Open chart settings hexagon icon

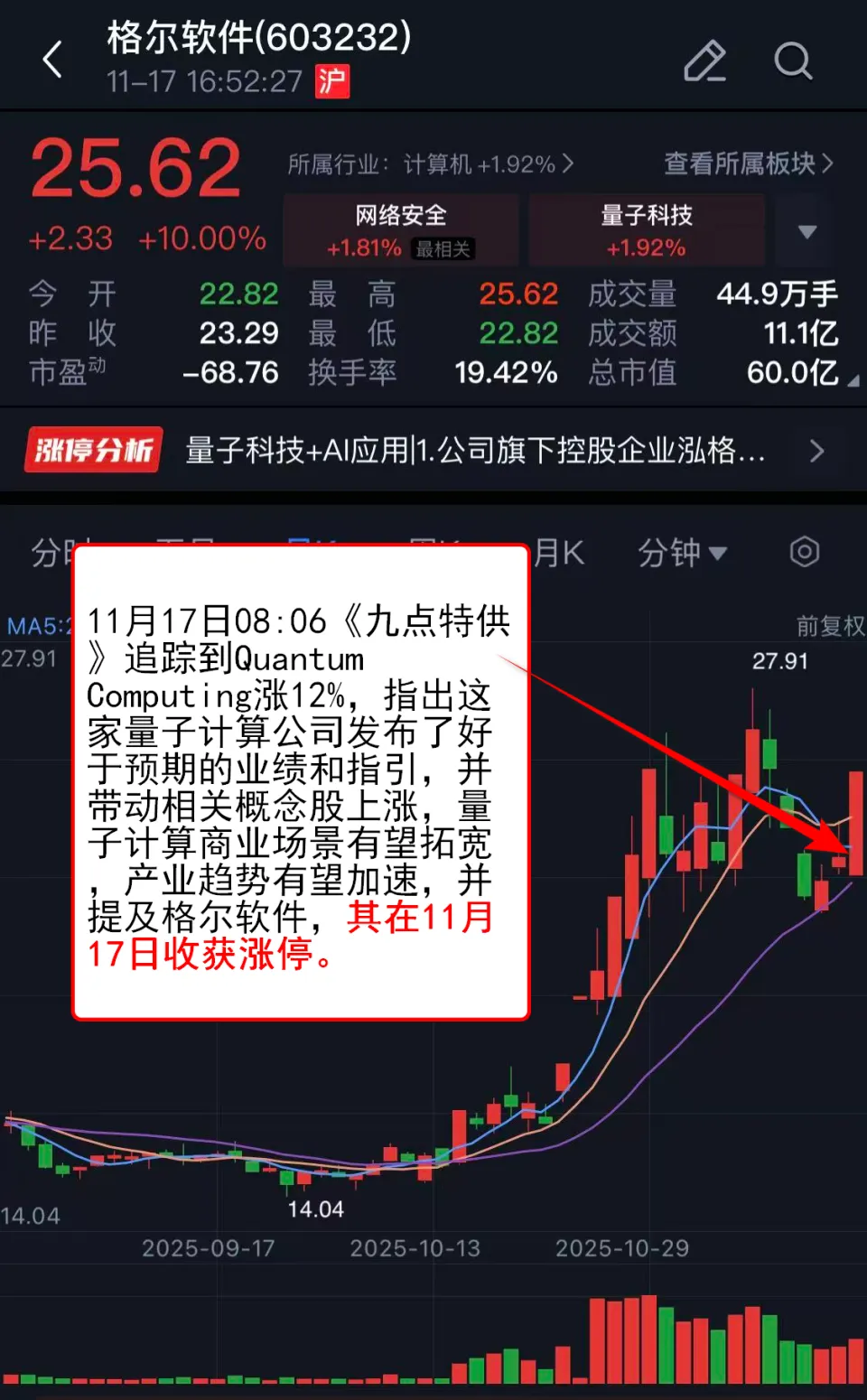pos(804,552)
